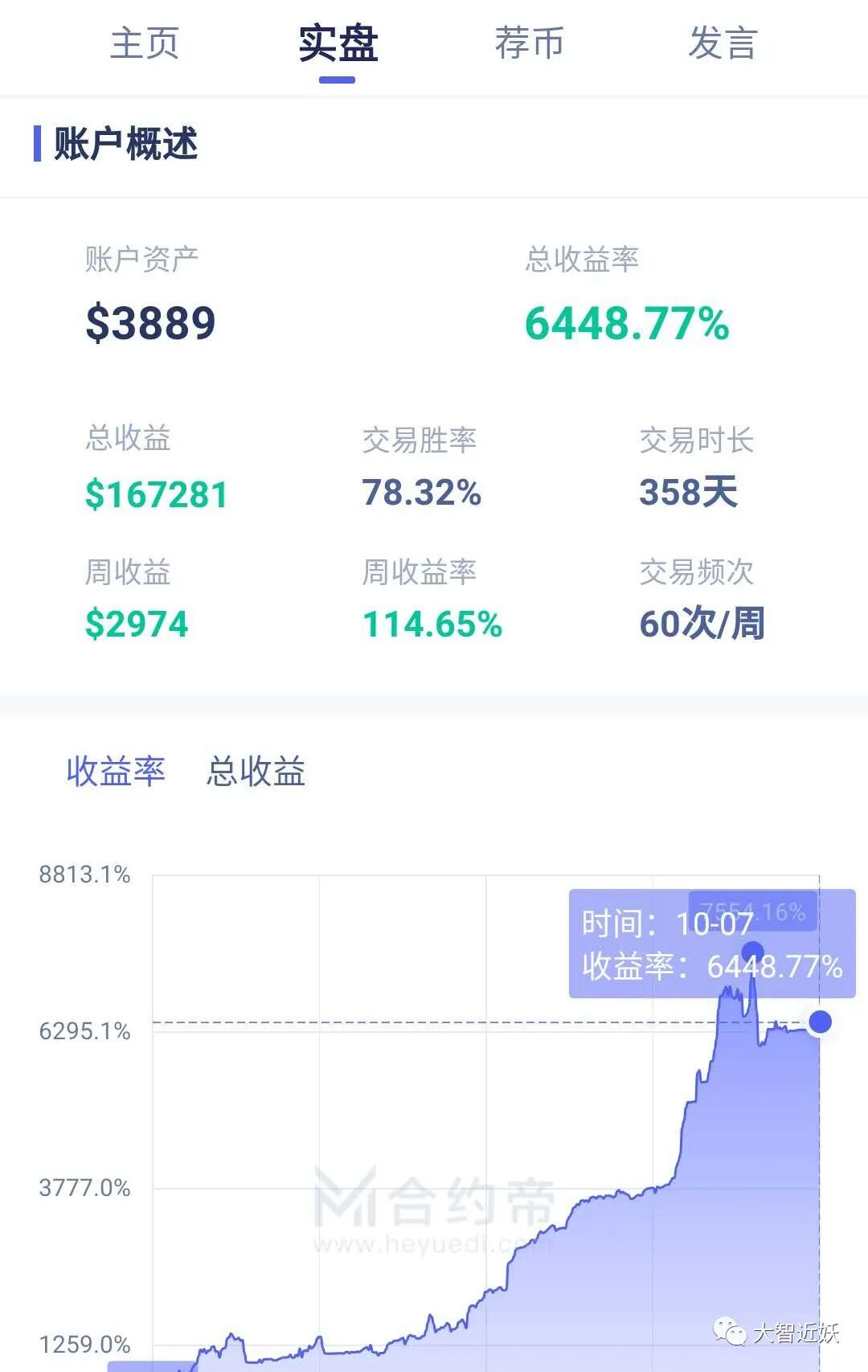The width and height of the screenshot is (868, 1372).
Task: Switch to the 主页 tab
Action: pos(145,43)
